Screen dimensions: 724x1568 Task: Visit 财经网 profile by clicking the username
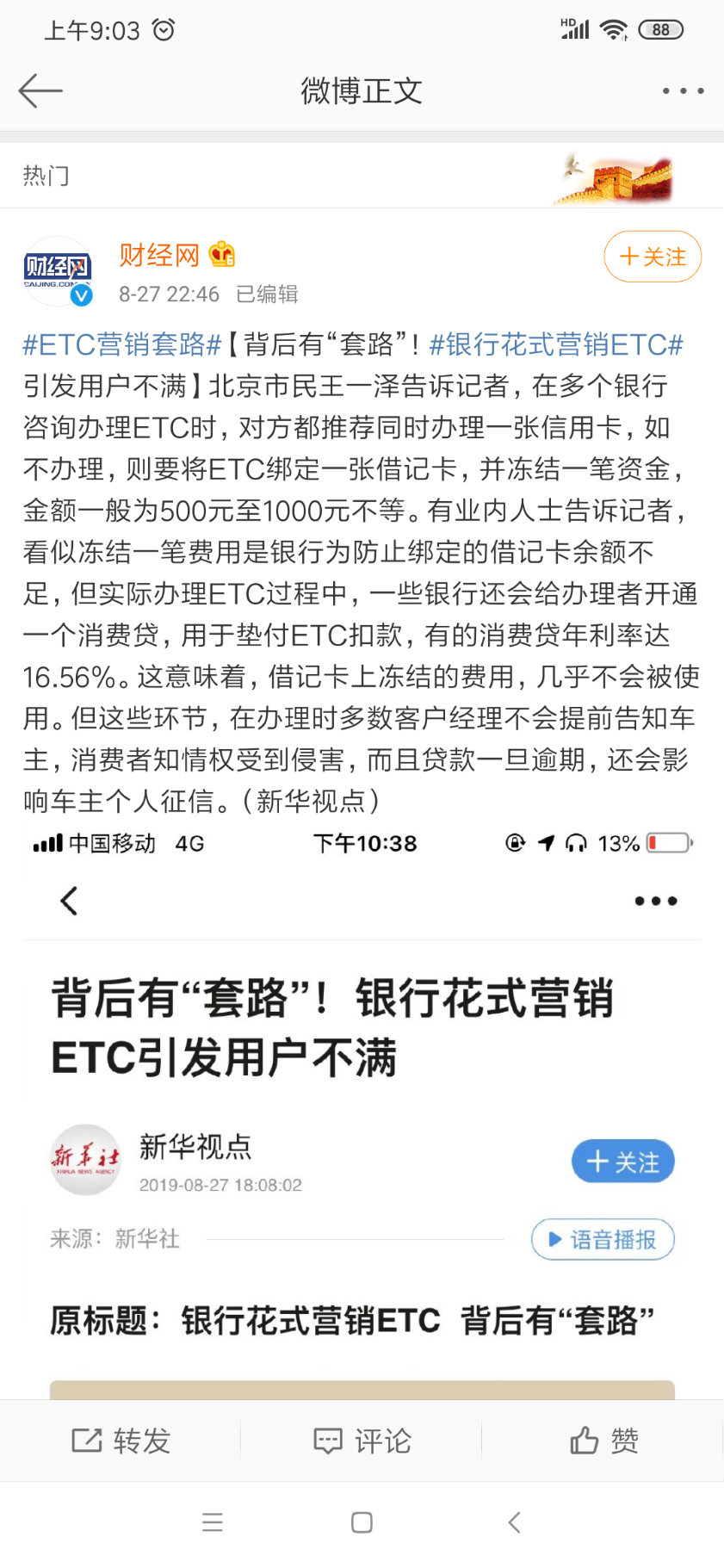(158, 255)
